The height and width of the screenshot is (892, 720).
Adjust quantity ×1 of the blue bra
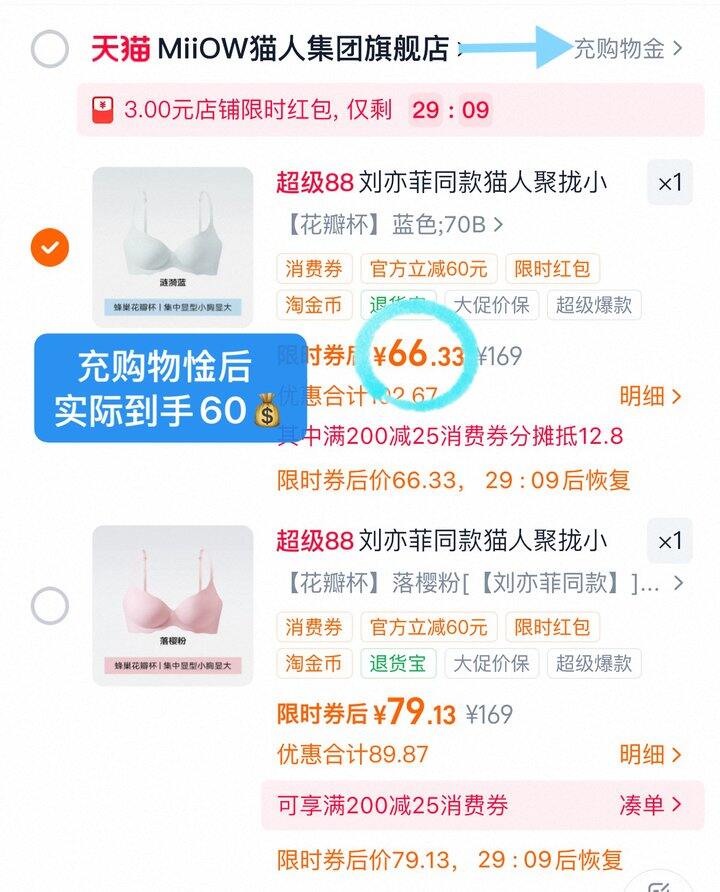[669, 183]
